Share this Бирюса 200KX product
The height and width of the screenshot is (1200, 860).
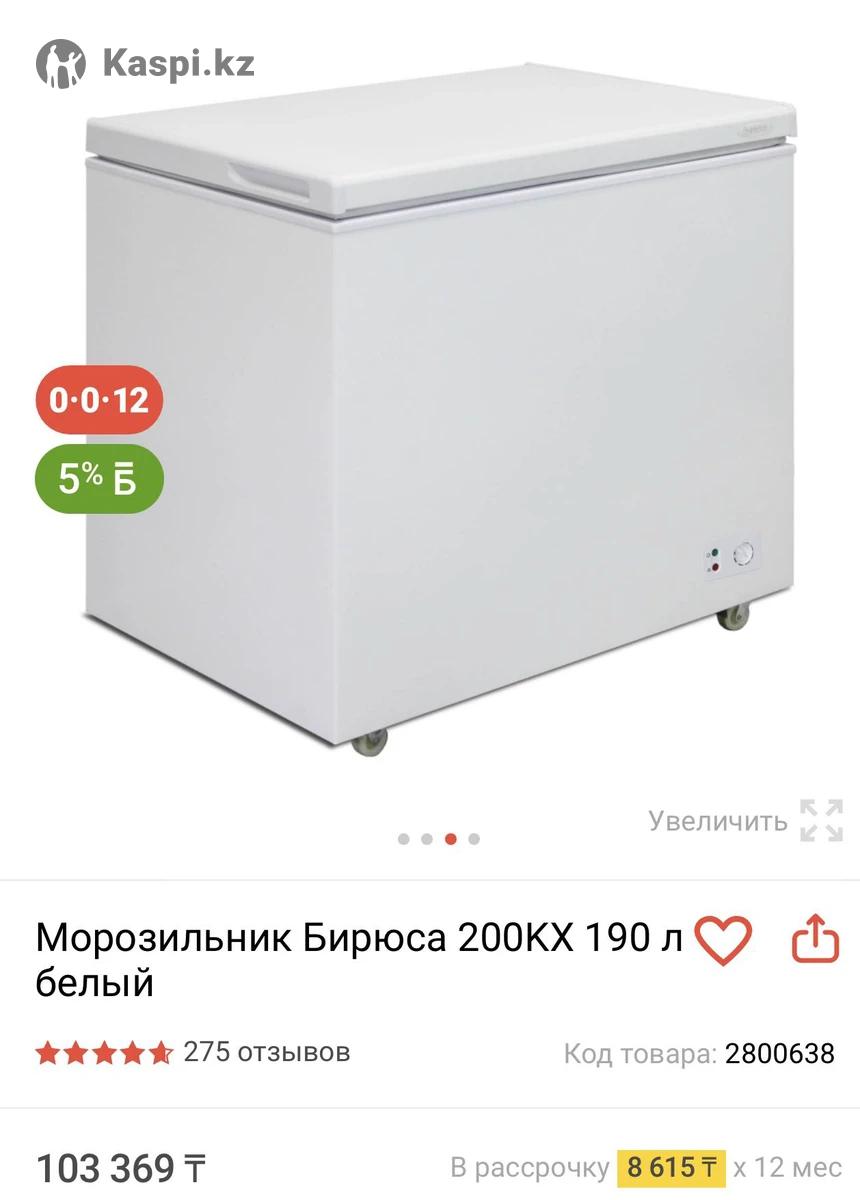814,939
